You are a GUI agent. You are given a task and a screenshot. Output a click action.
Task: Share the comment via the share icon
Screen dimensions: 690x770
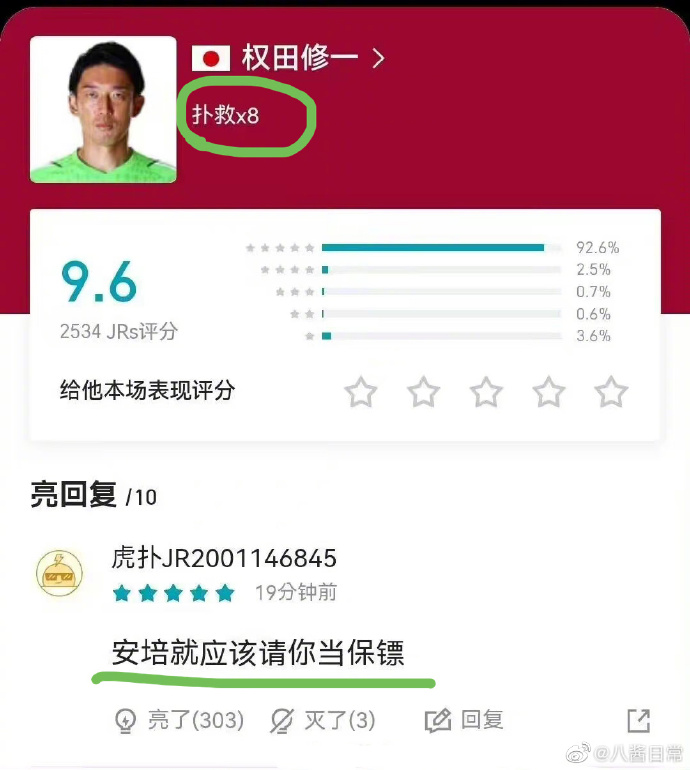(638, 720)
